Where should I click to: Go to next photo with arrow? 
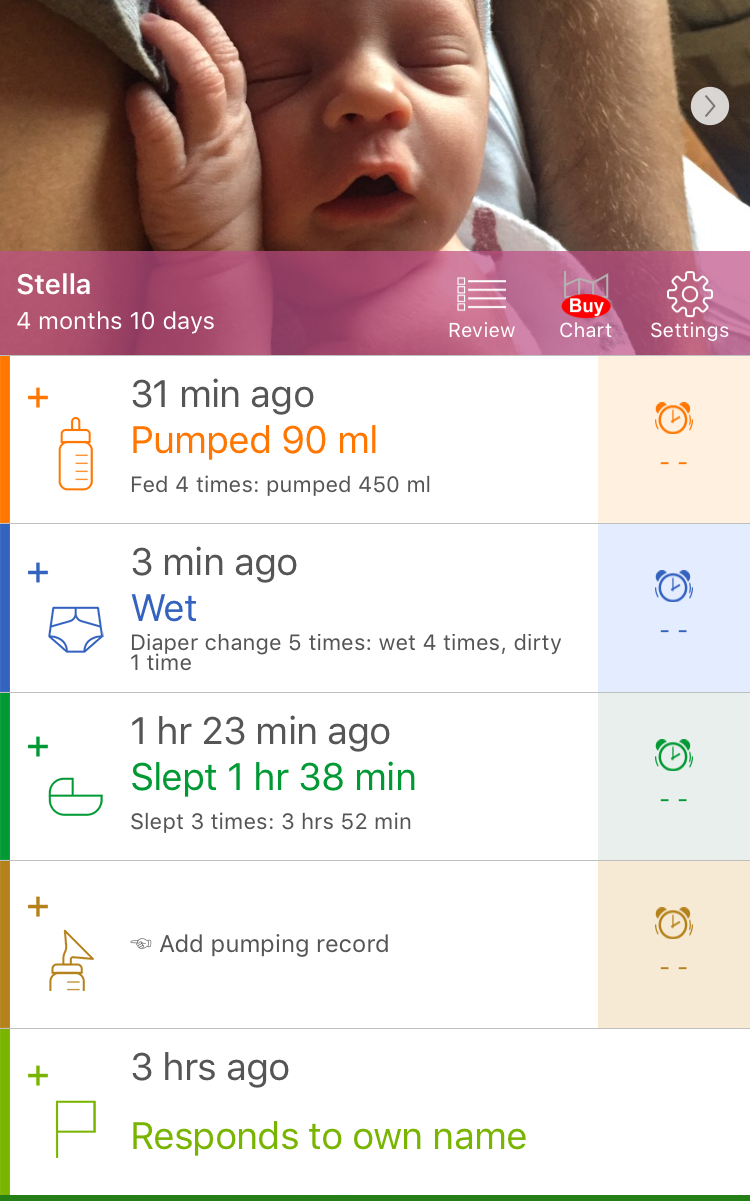[710, 106]
